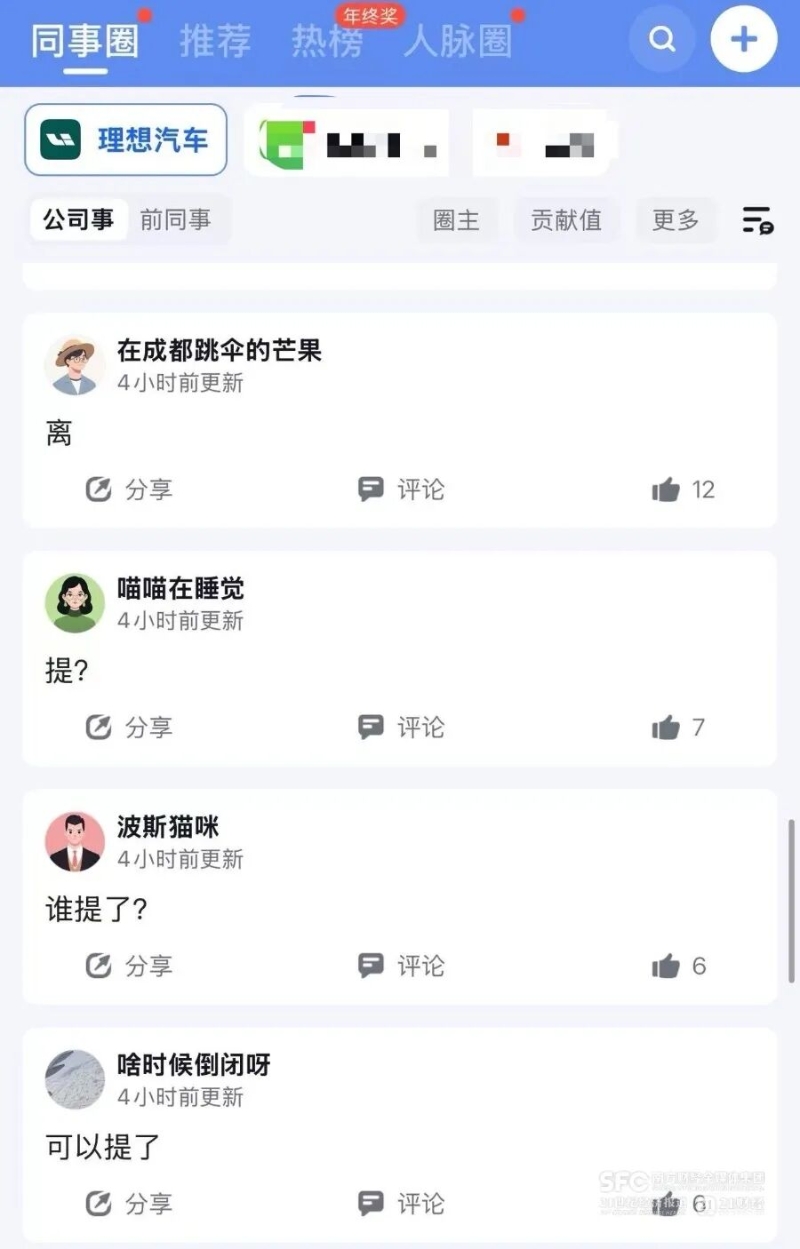This screenshot has height=1249, width=800.
Task: Open the feed sort and filter icon
Action: point(756,220)
